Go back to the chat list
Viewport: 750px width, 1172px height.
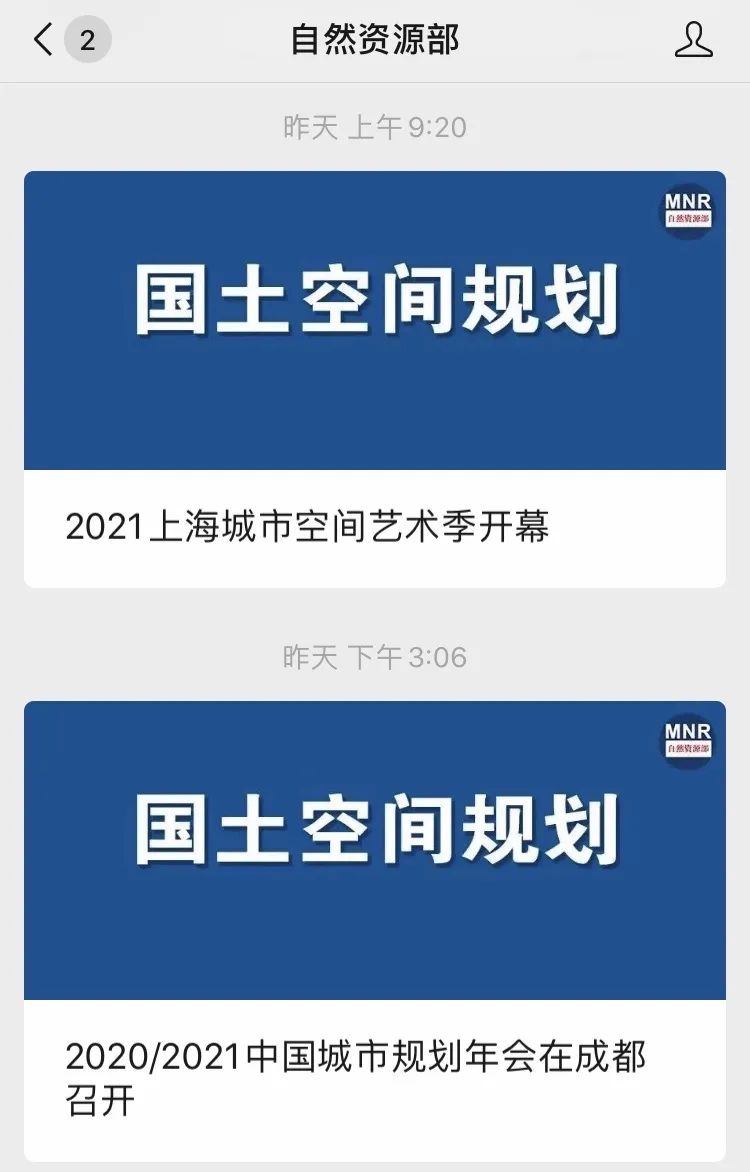tap(44, 41)
